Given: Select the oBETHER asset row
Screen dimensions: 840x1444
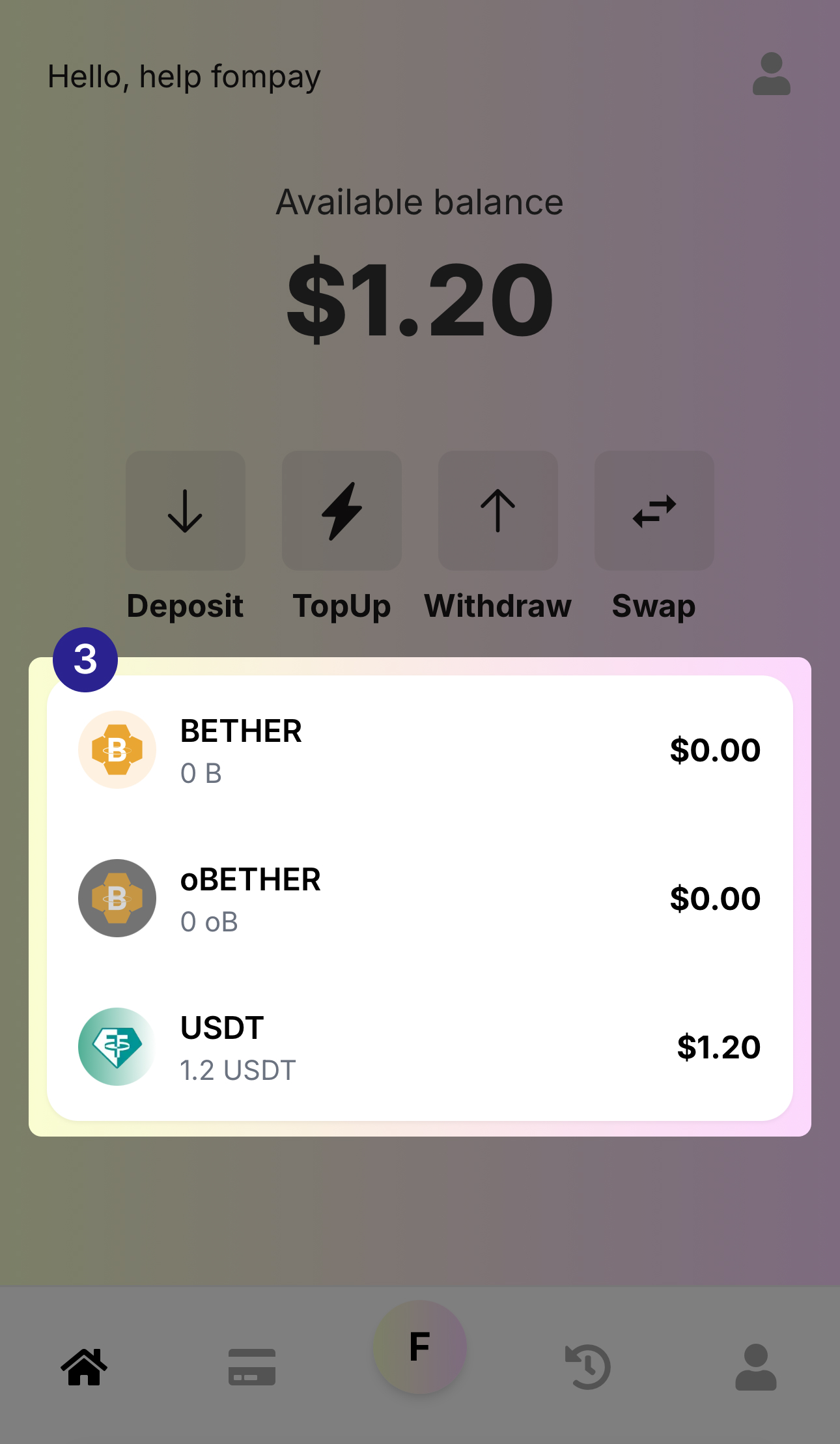Looking at the screenshot, I should (x=419, y=898).
